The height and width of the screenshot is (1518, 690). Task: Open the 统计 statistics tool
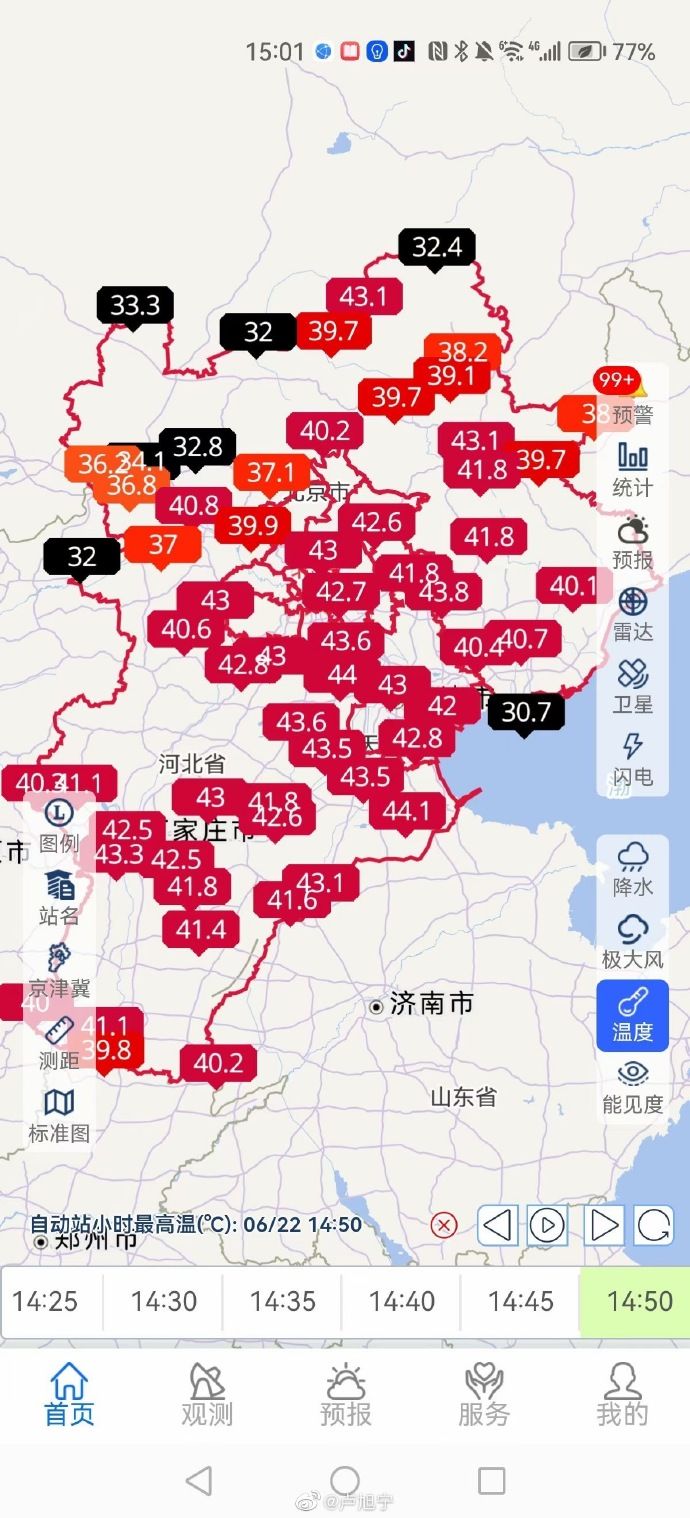pos(632,468)
